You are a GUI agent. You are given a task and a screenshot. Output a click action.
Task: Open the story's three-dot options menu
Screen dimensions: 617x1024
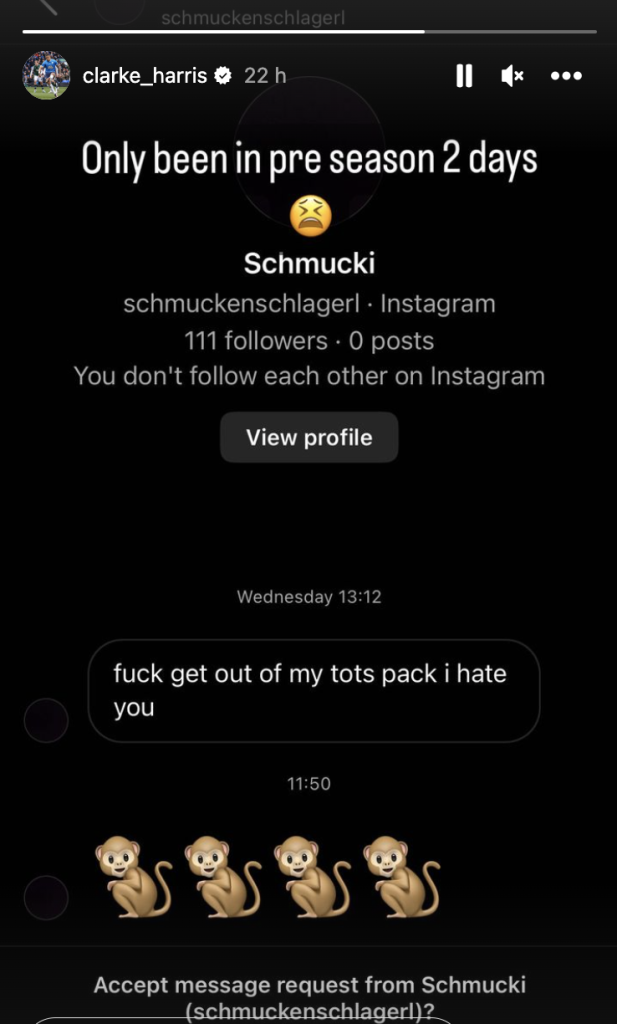[566, 76]
